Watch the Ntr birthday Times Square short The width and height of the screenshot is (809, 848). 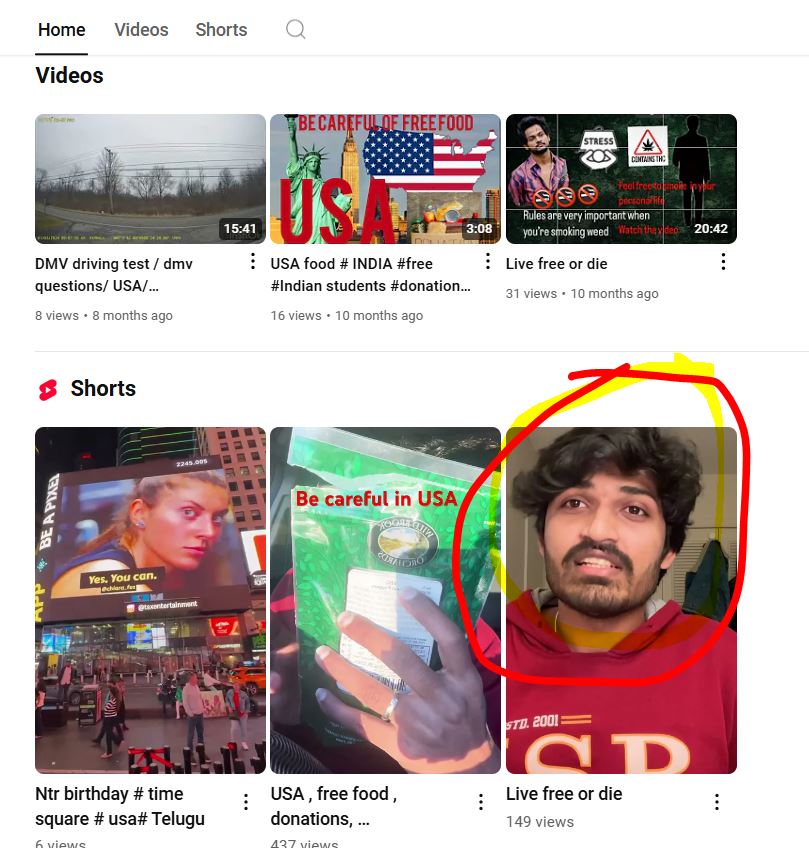(x=150, y=600)
